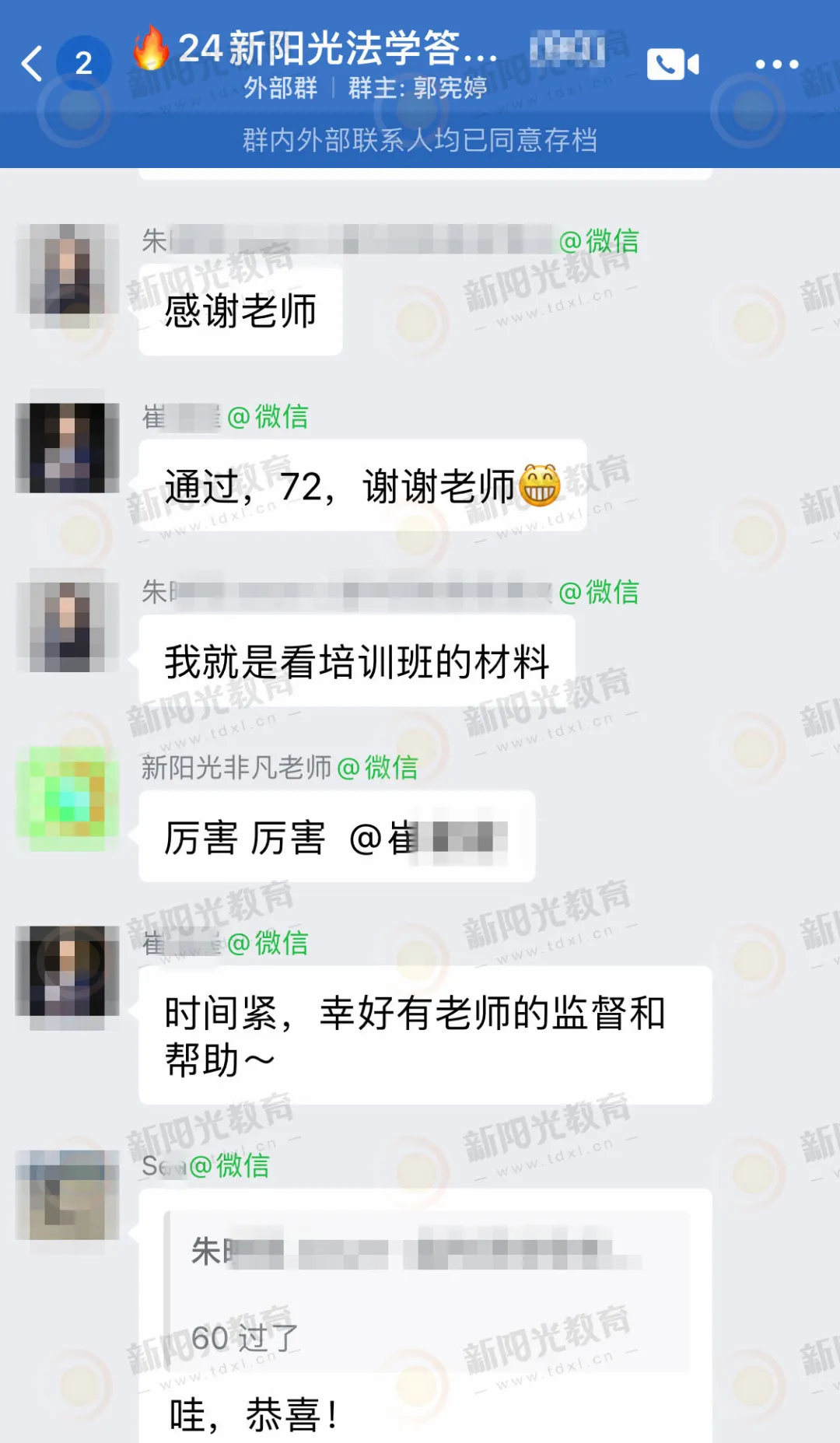Open the group chat overflow menu
The image size is (840, 1443).
coord(777,65)
